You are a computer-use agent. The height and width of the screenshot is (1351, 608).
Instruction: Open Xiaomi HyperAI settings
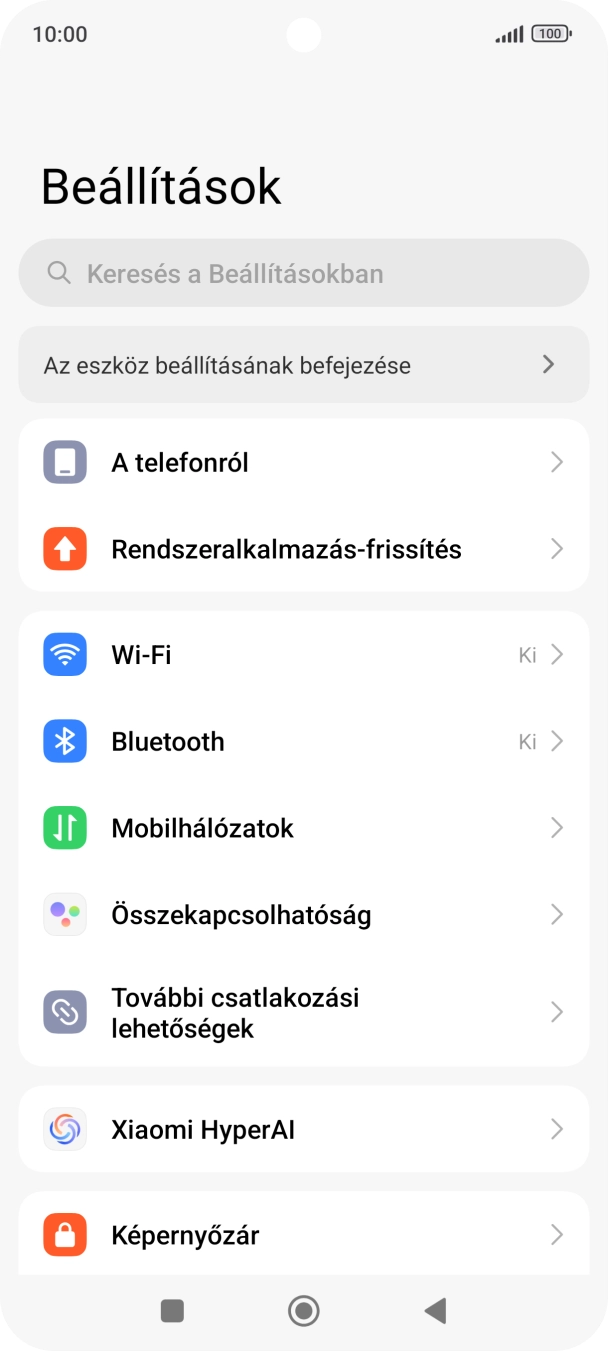click(x=304, y=1129)
